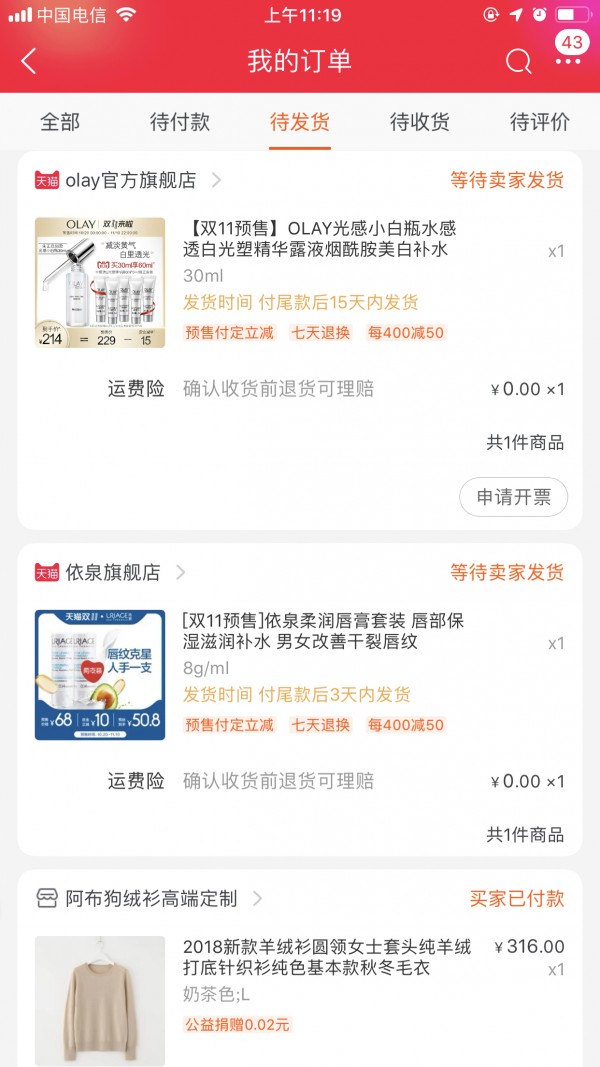Open olay官方旗舰店 store page
Image resolution: width=600 pixels, height=1067 pixels.
pos(129,180)
